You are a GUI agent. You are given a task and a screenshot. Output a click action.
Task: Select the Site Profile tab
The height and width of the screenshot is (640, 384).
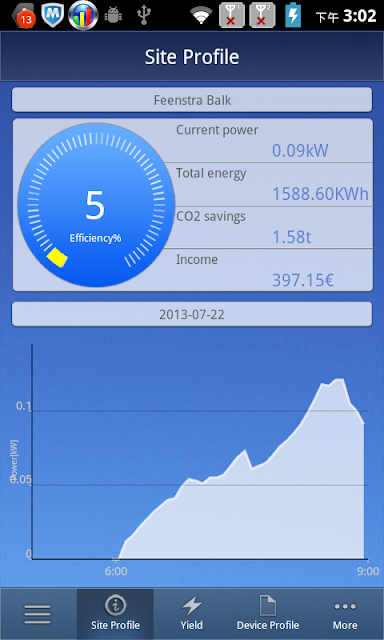tap(115, 614)
